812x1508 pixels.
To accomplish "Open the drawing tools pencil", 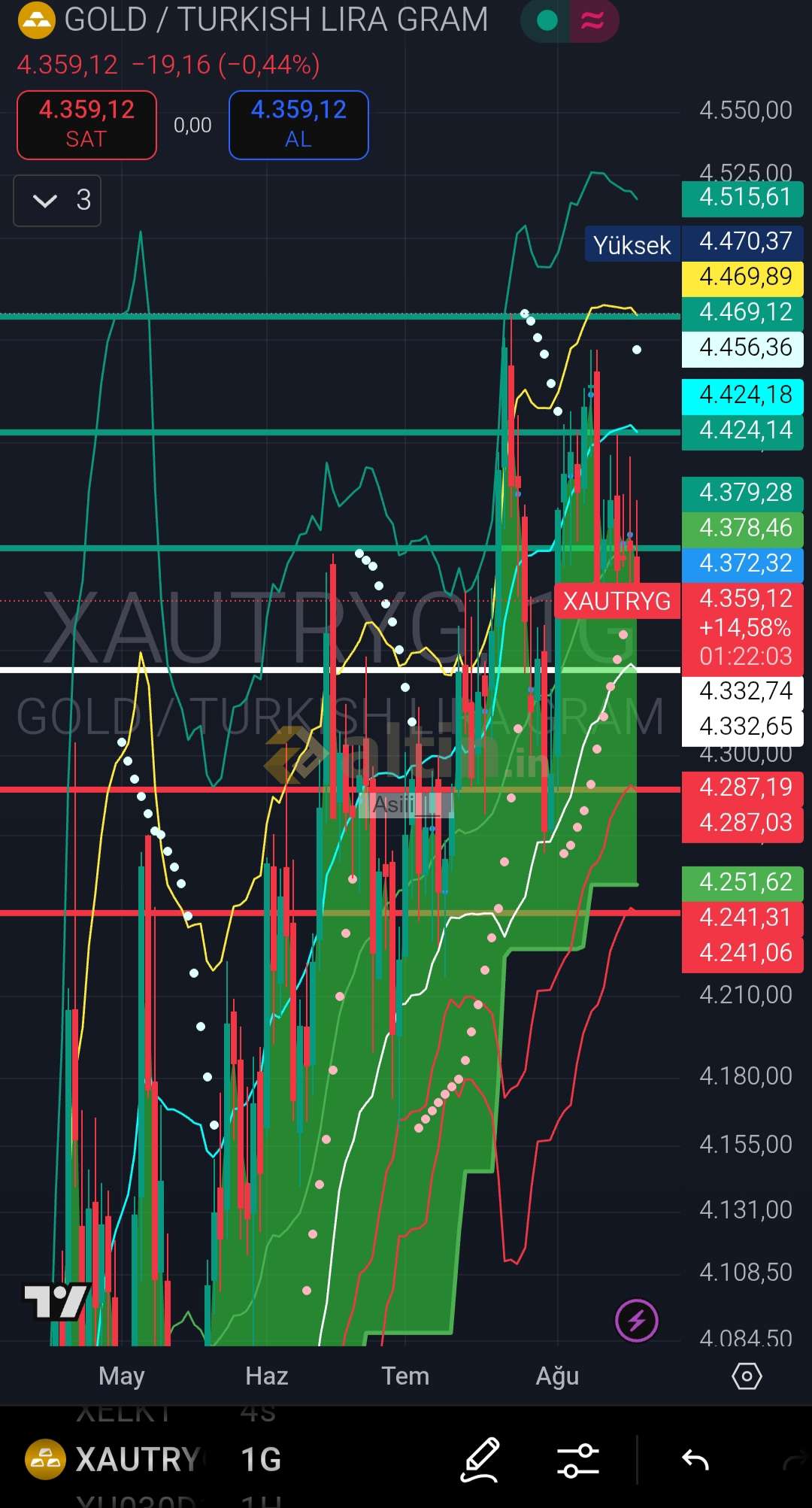I will pos(480,1459).
